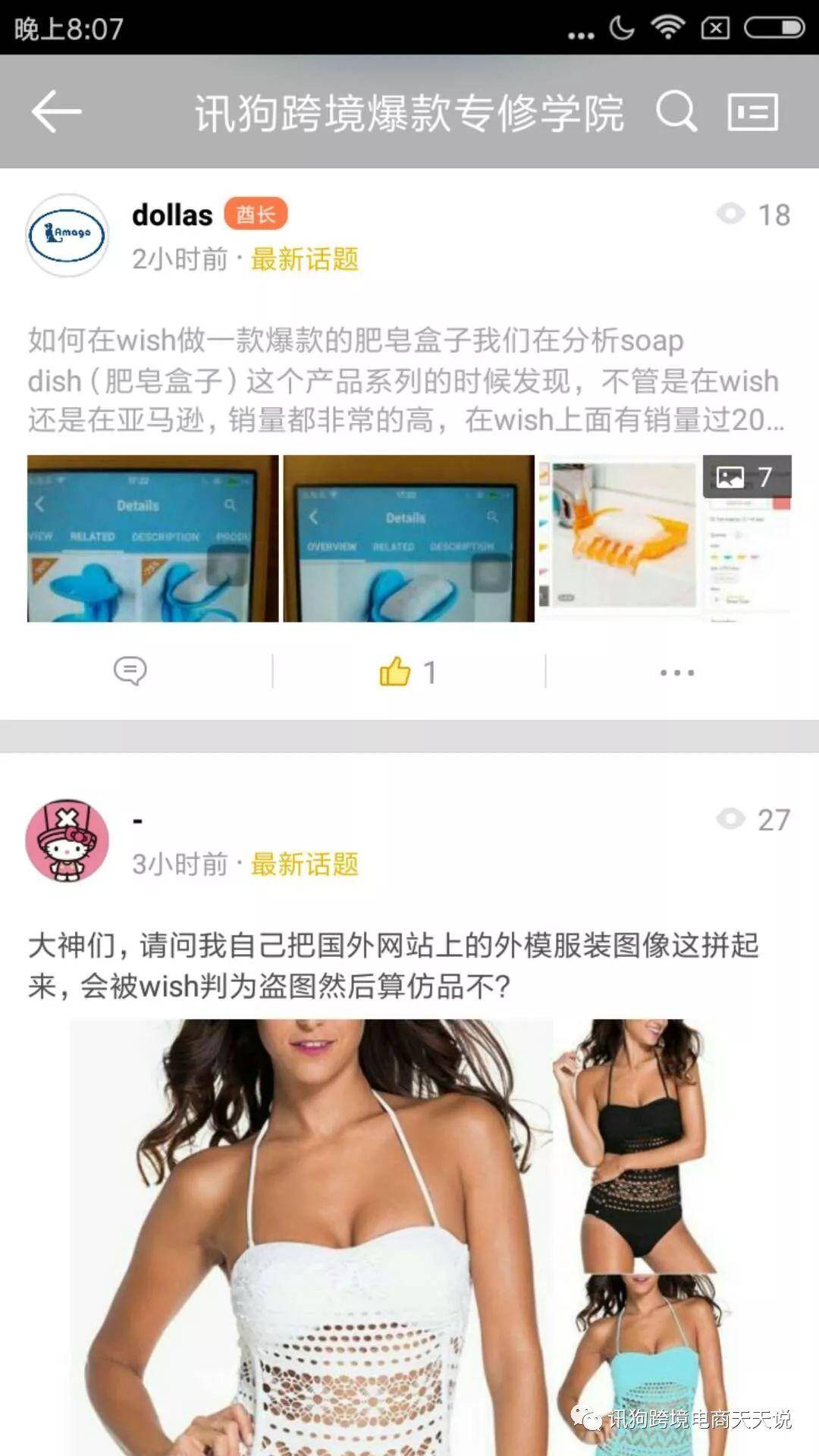This screenshot has width=819, height=1456.
Task: Open the post asking about wish盗图
Action: coord(394,965)
